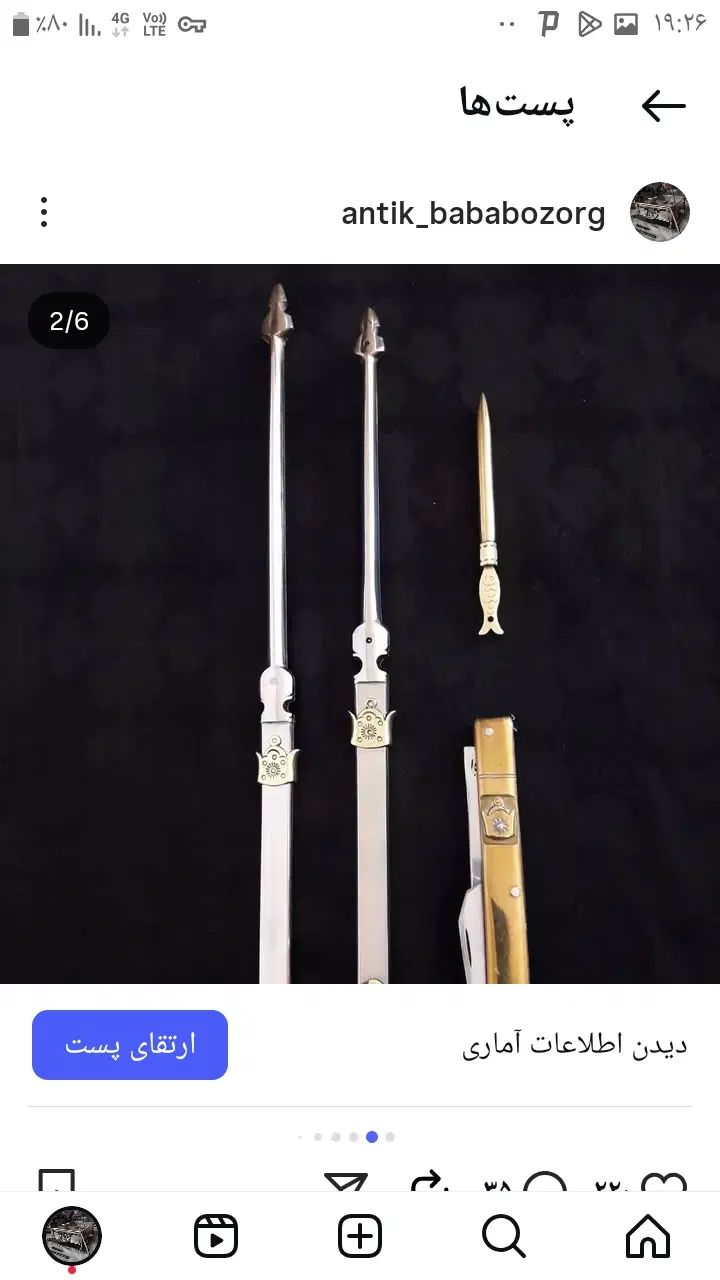Open antik_bababozorg profile from username
This screenshot has height=1280, width=720.
point(473,213)
